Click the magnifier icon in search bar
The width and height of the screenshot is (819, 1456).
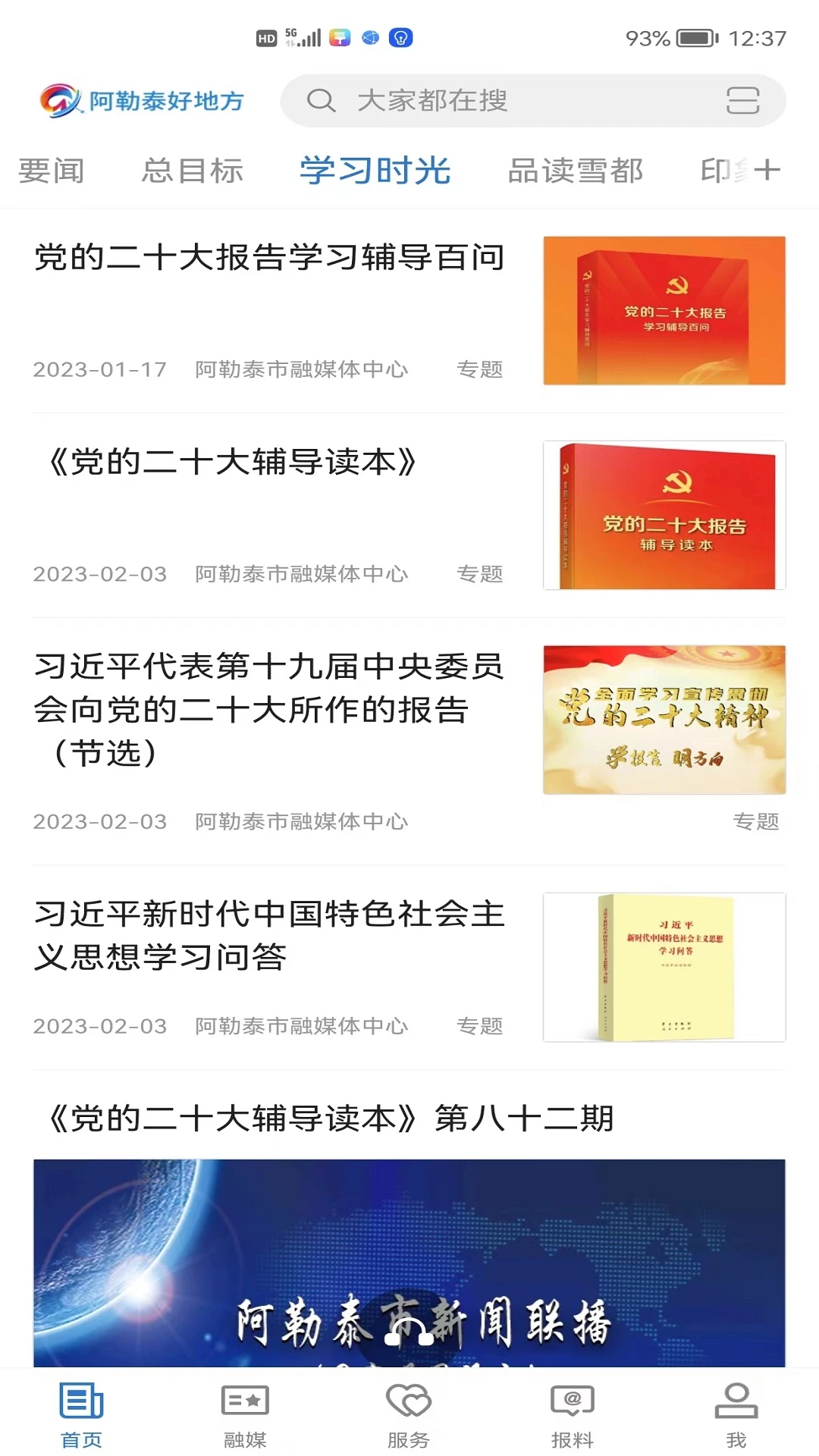click(x=322, y=101)
